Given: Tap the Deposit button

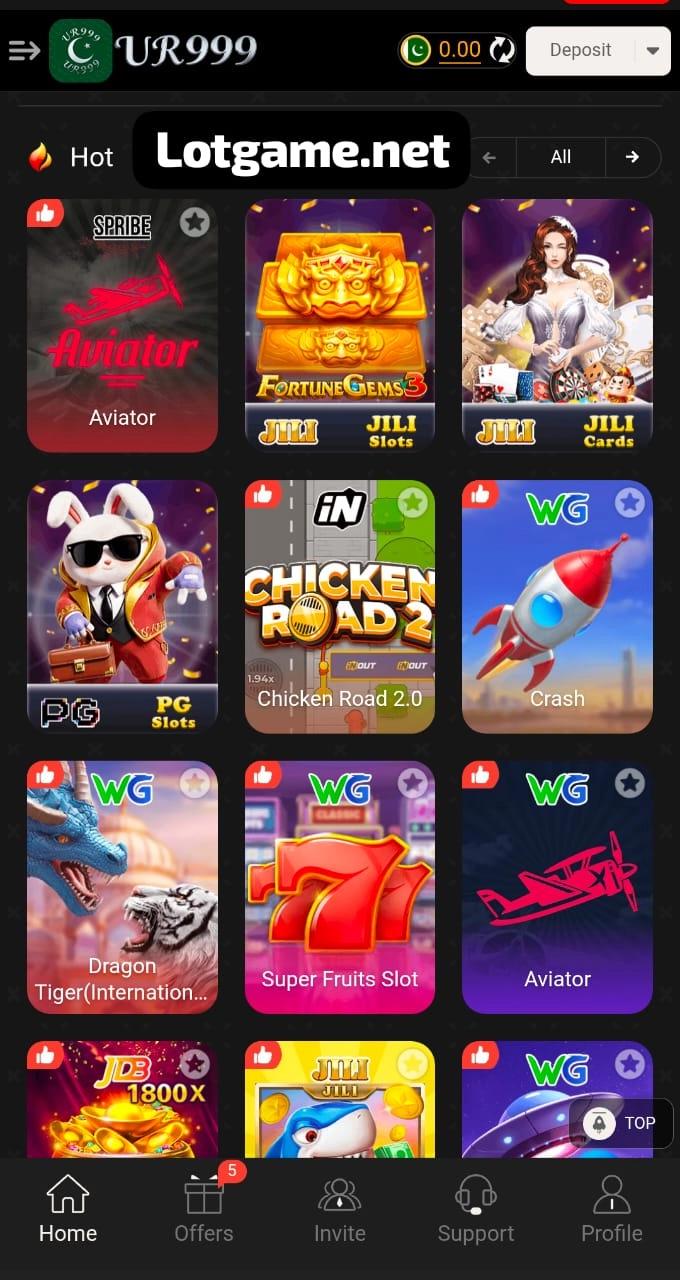Looking at the screenshot, I should point(580,50).
